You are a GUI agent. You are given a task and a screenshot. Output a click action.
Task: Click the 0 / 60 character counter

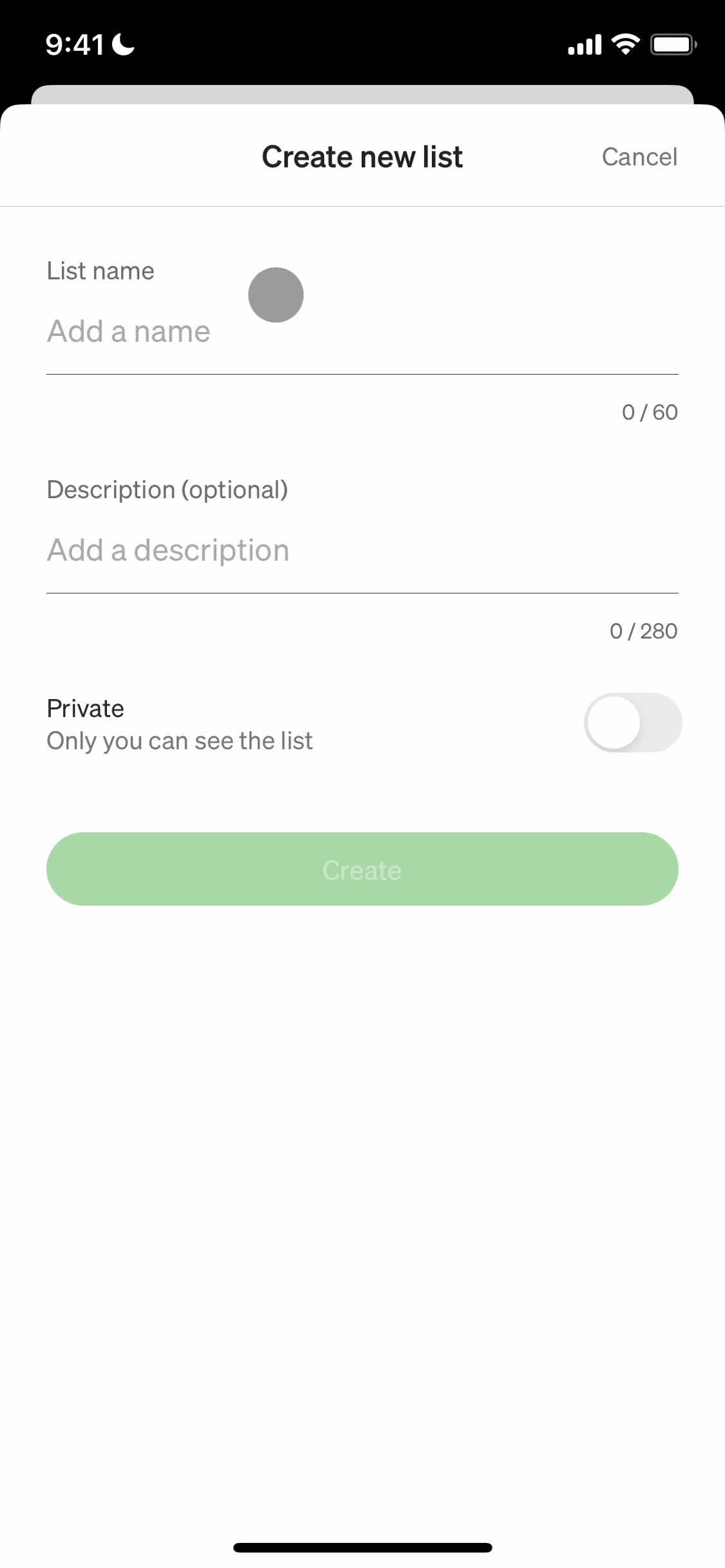(x=649, y=411)
